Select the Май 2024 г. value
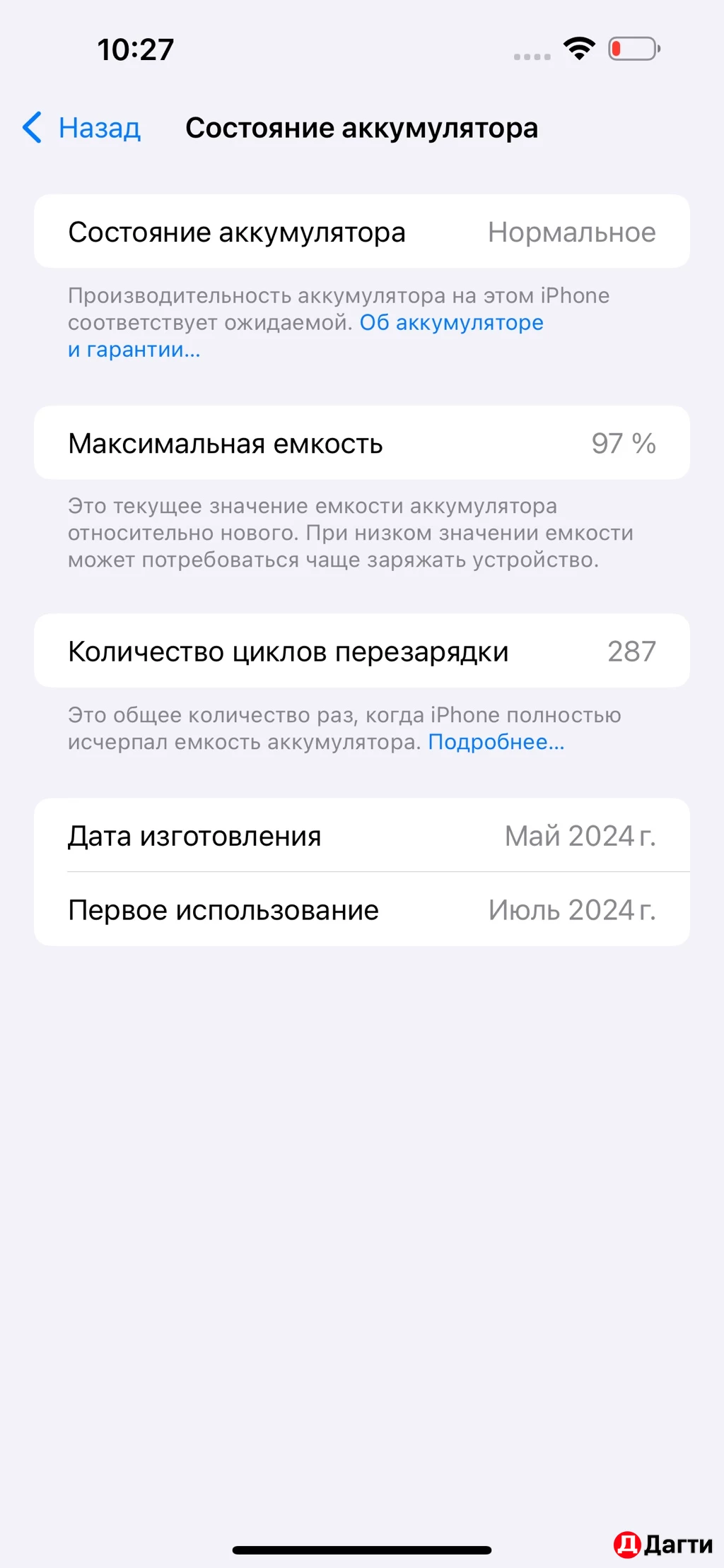The width and height of the screenshot is (724, 1568). (580, 835)
